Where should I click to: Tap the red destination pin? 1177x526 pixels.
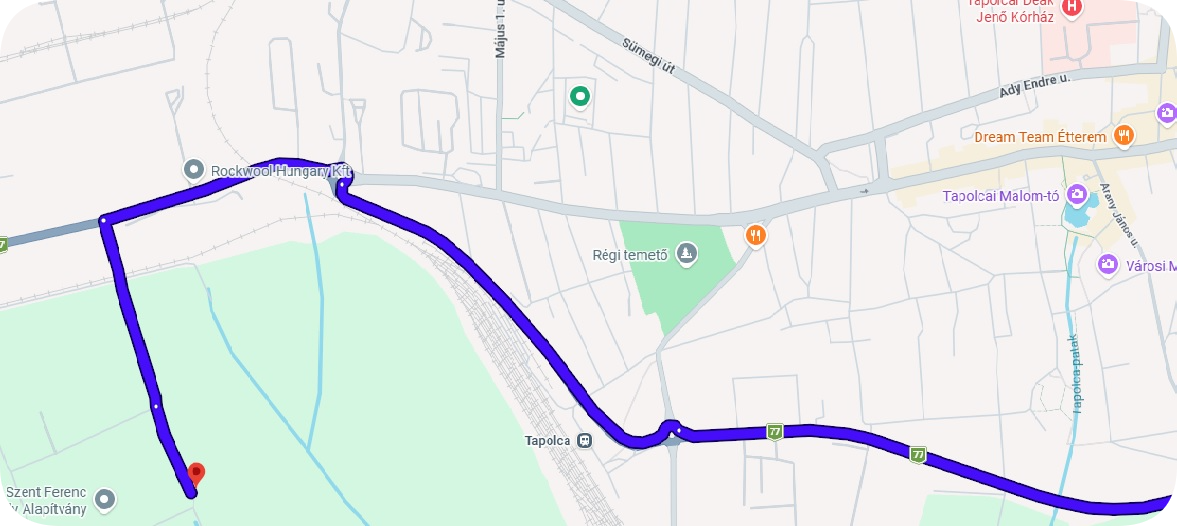click(x=197, y=472)
